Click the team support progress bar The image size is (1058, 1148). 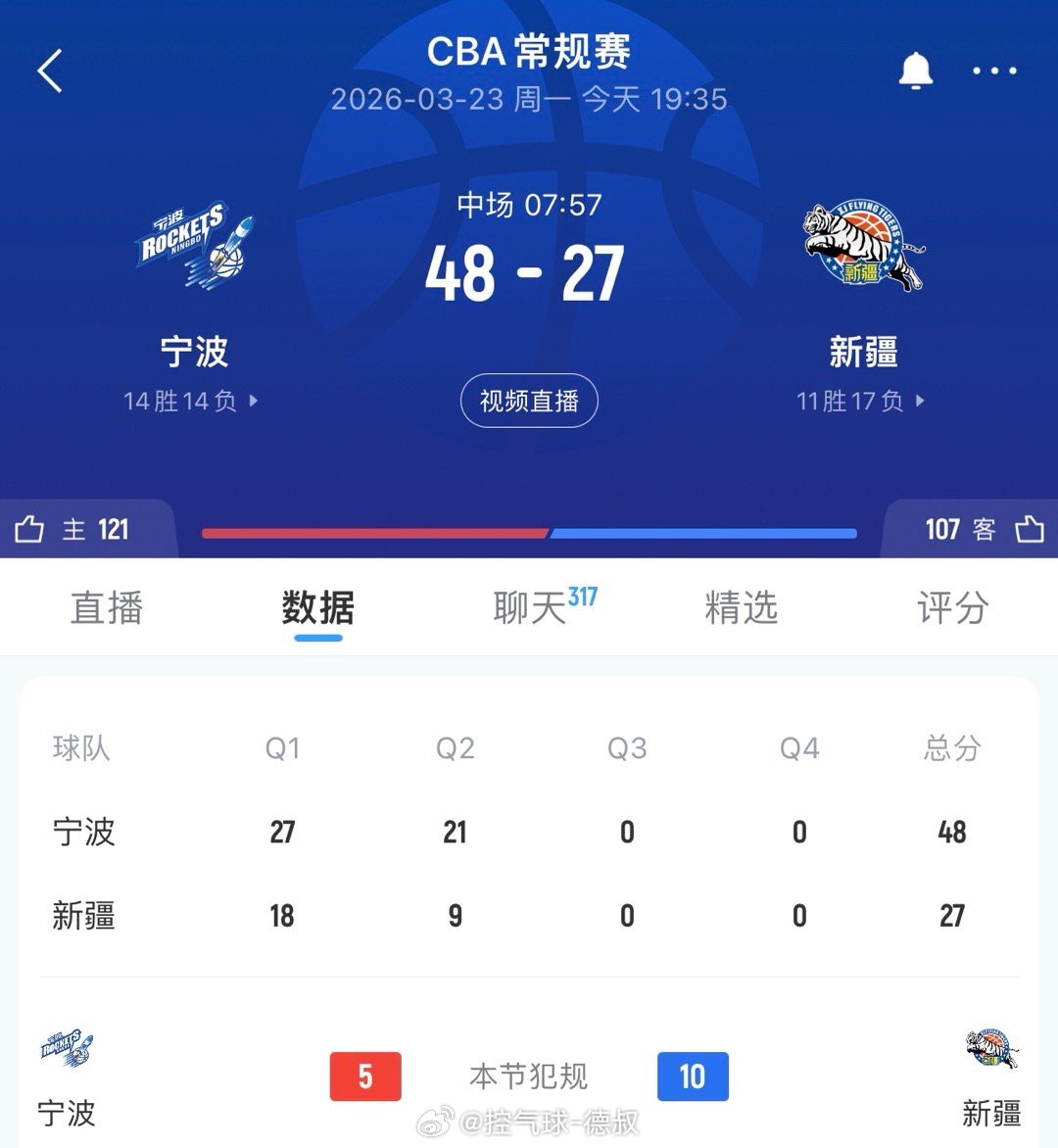pyautogui.click(x=529, y=533)
